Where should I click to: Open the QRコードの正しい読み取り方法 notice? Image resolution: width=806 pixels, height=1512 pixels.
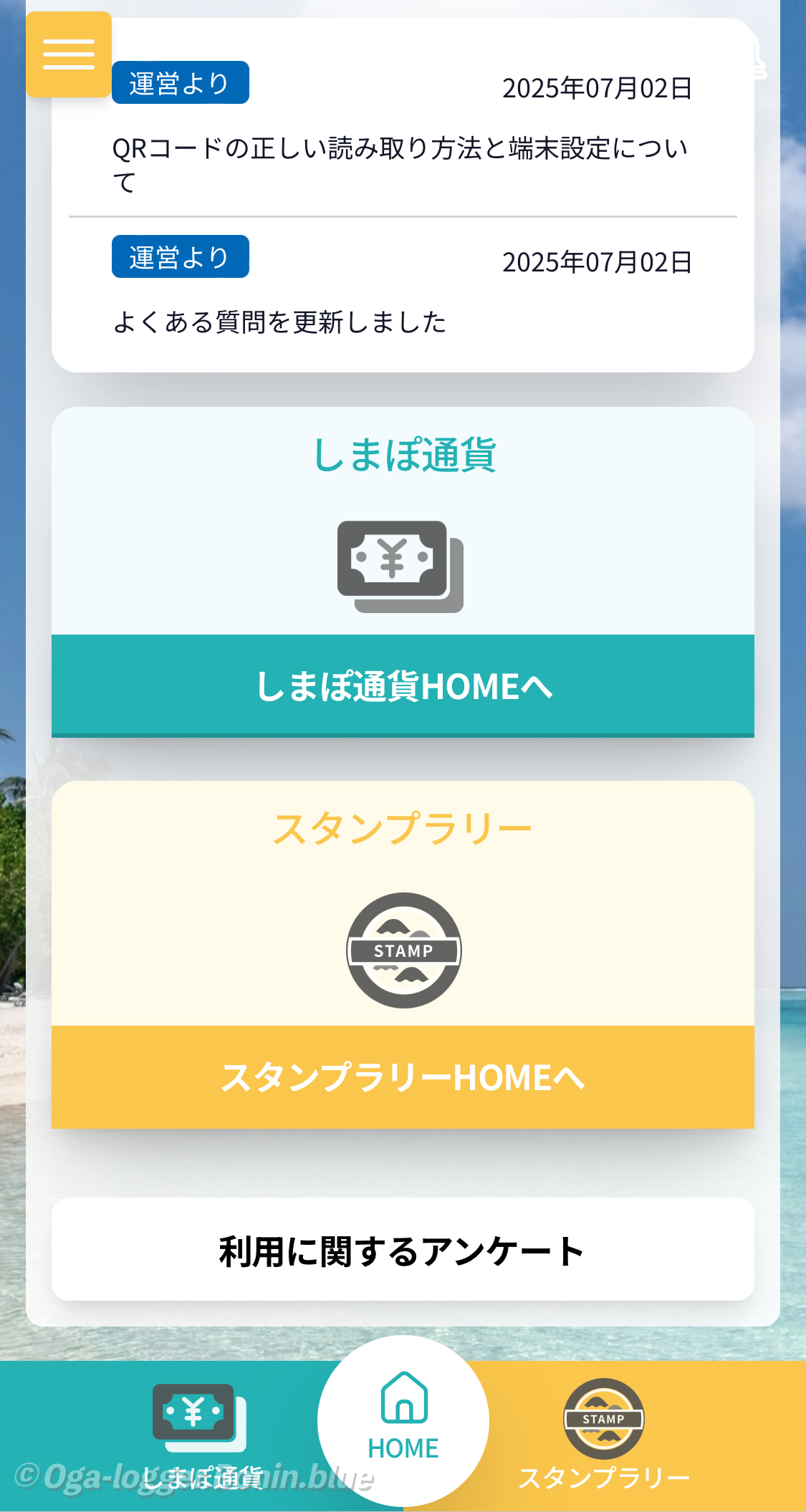pos(400,164)
